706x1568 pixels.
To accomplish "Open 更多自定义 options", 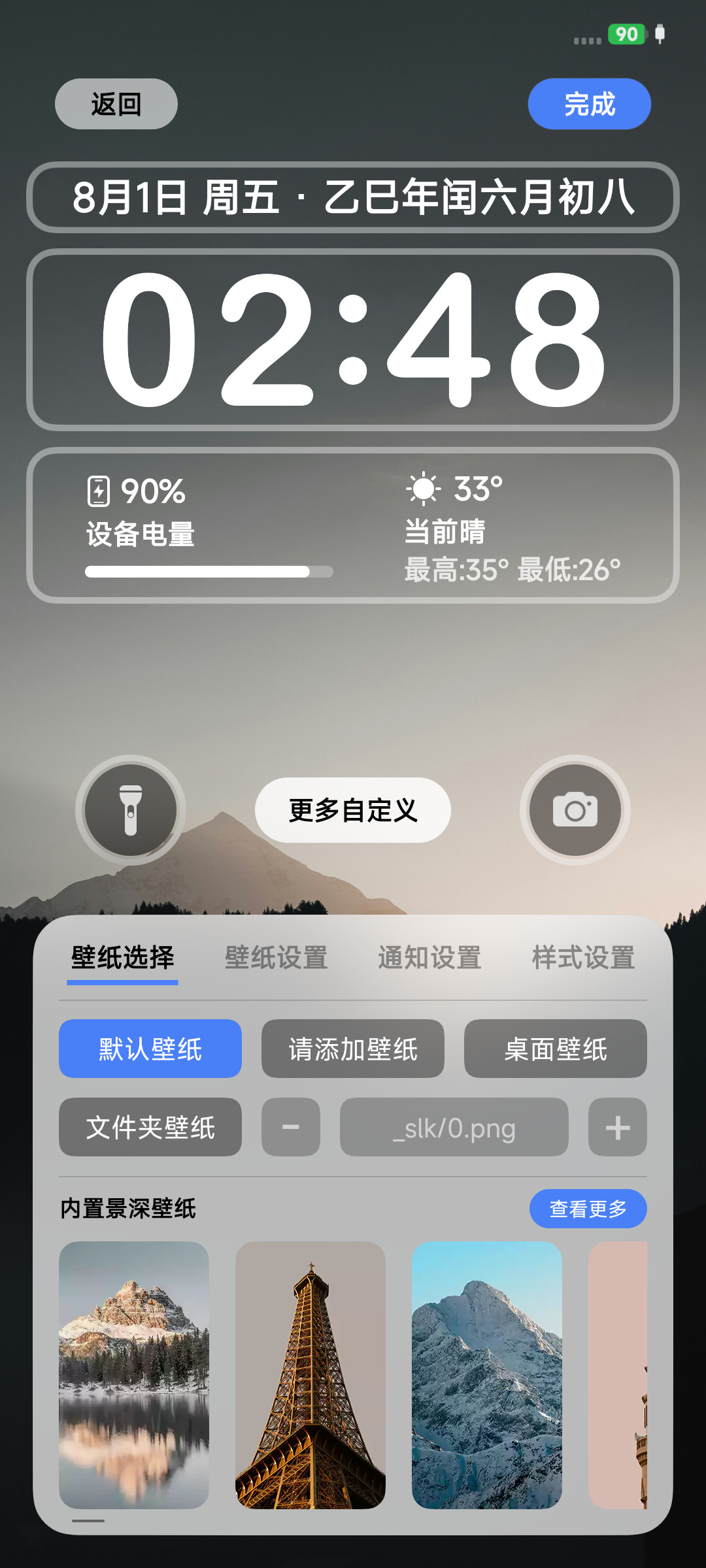I will 353,810.
